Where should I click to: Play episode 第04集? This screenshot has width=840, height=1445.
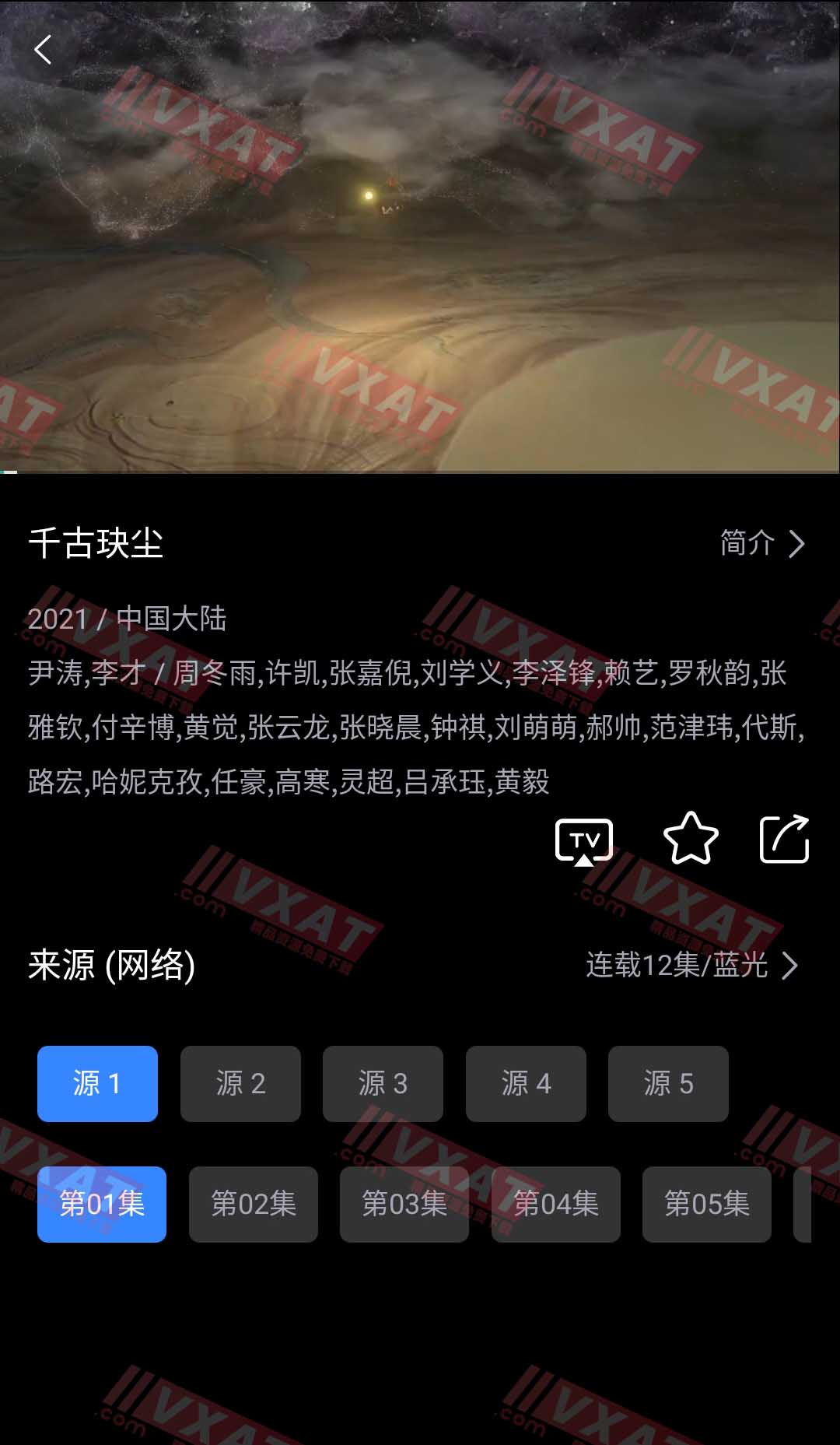click(x=555, y=1204)
